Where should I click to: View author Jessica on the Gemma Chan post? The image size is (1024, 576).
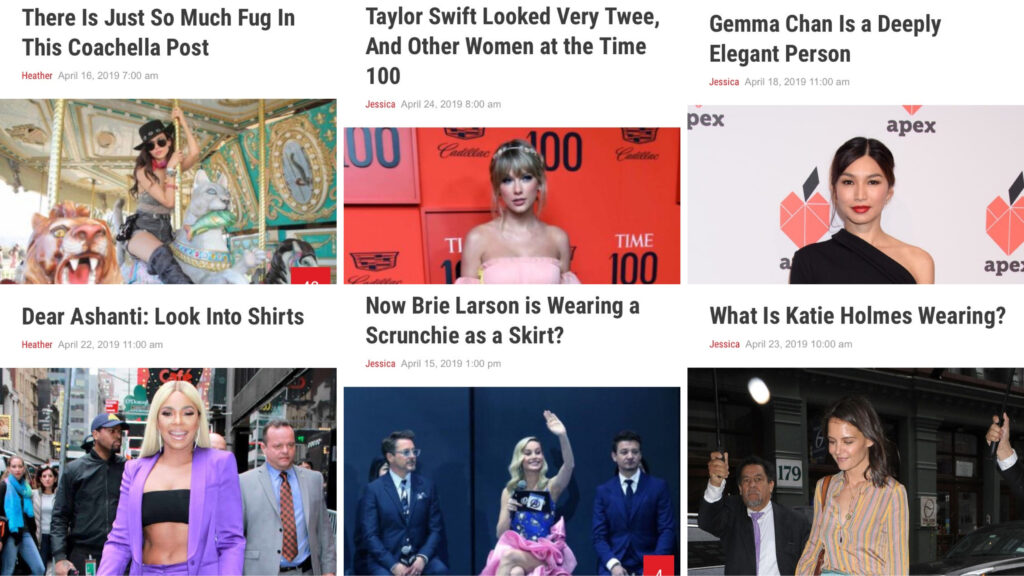click(x=724, y=82)
